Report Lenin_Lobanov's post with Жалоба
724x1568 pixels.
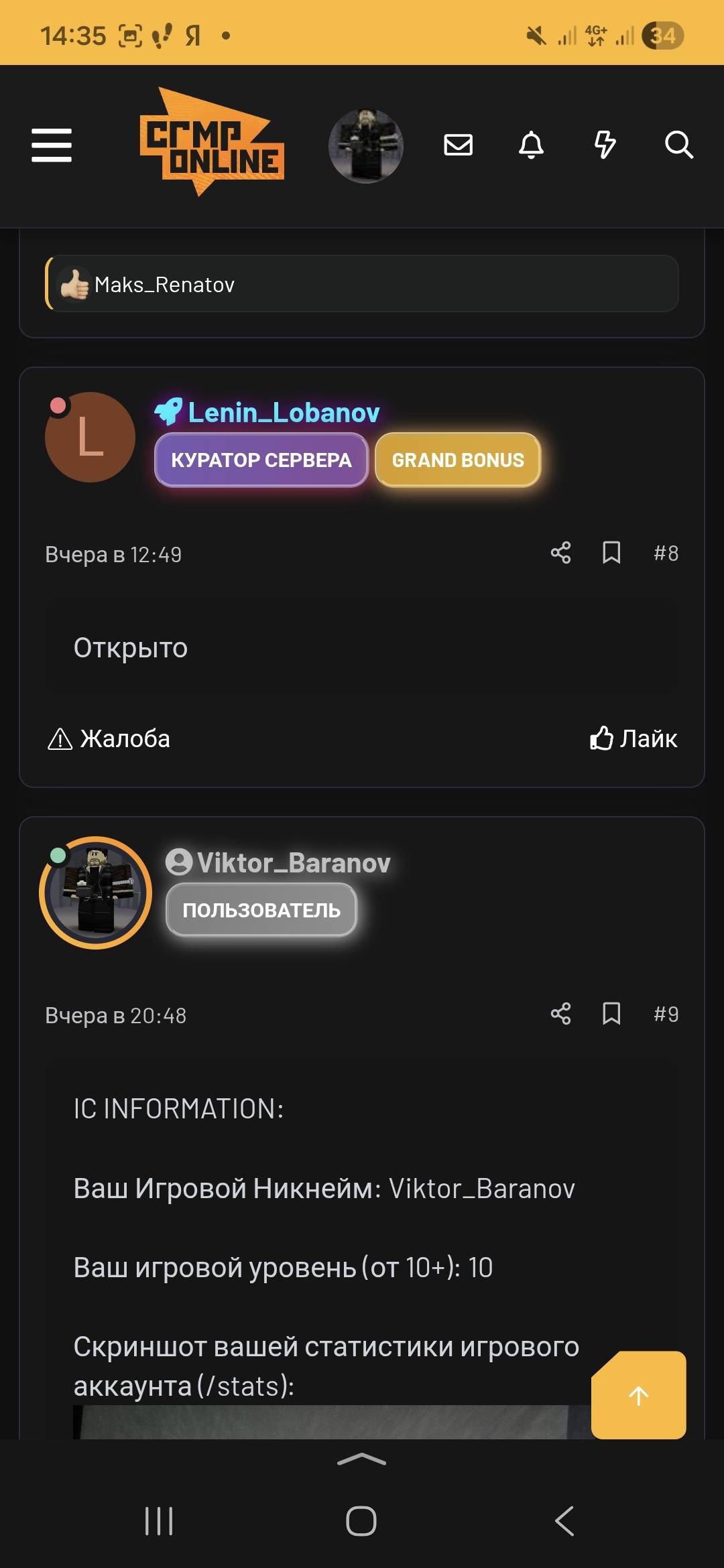[x=109, y=738]
